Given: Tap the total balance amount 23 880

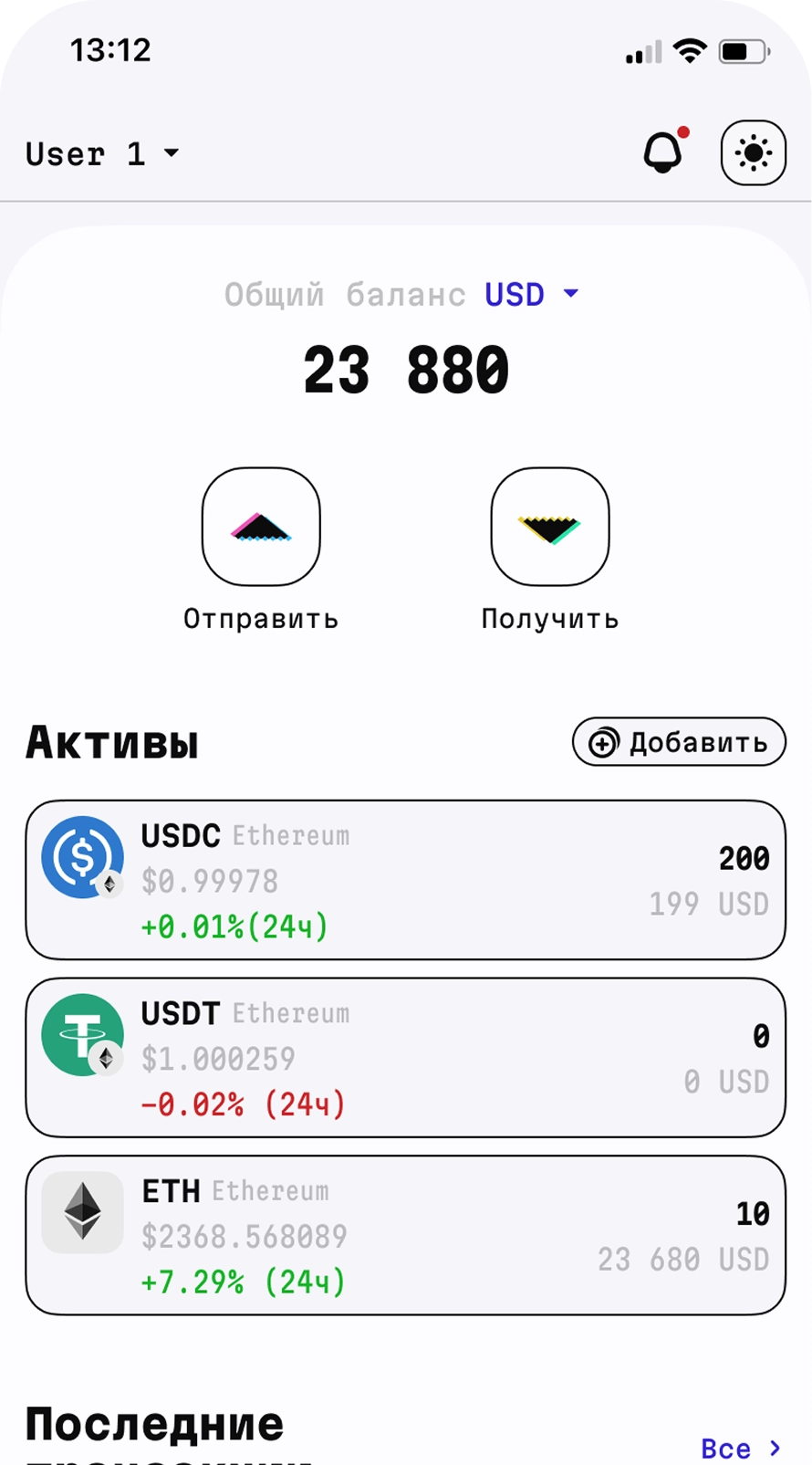Looking at the screenshot, I should tap(406, 369).
